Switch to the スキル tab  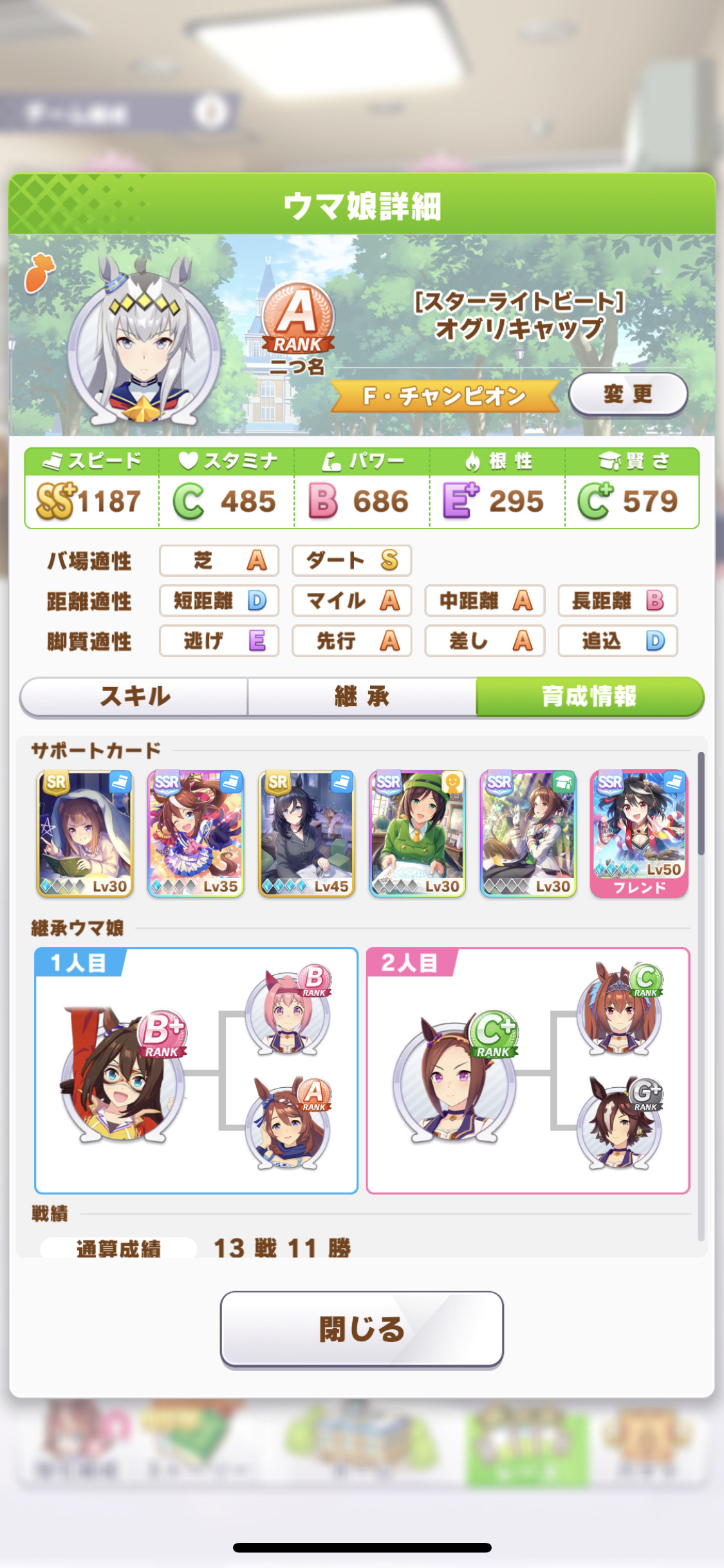134,696
